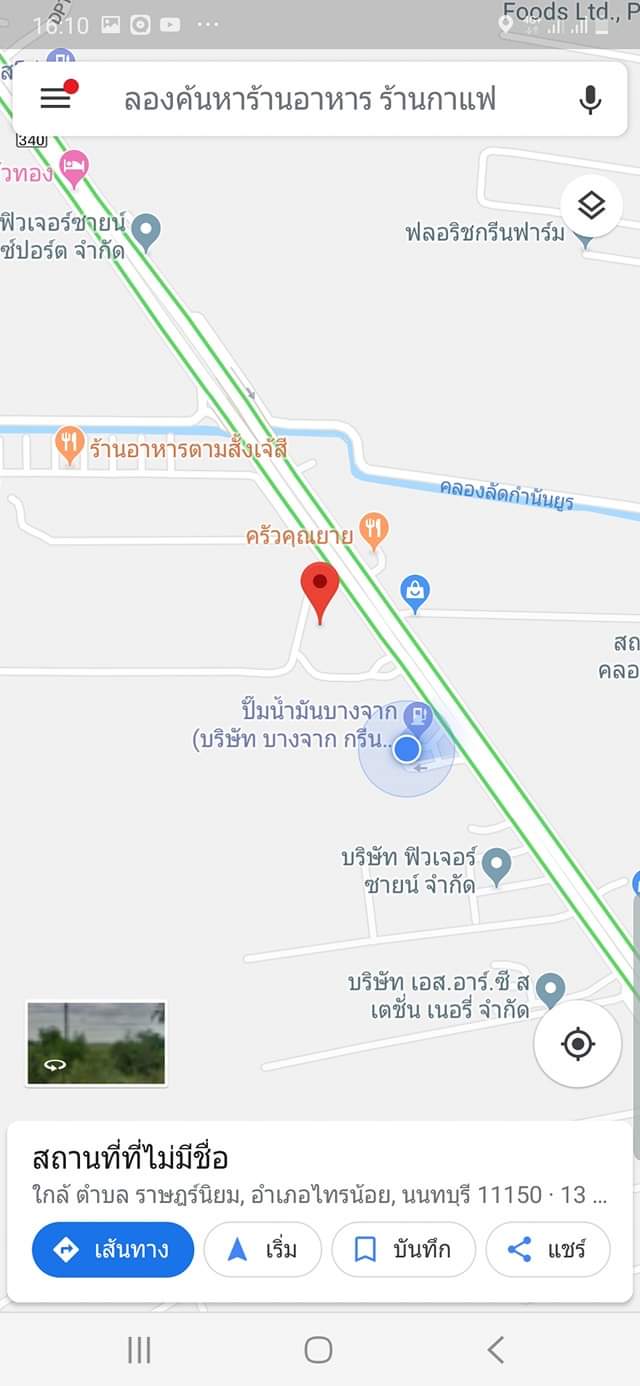Share this location via แชร์
Screen dimensions: 640x1386
pyautogui.click(x=548, y=1250)
